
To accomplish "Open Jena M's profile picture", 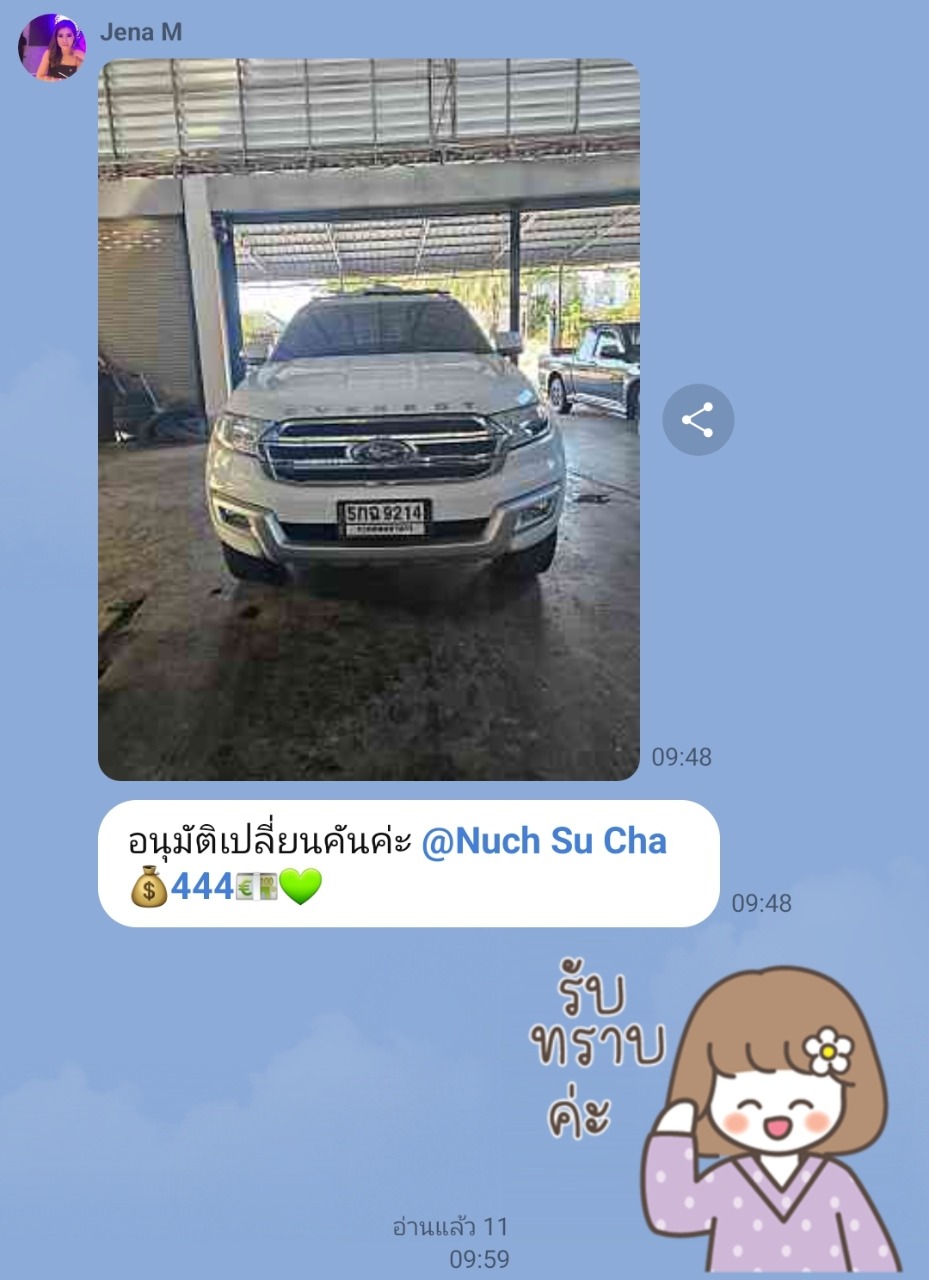I will pos(52,47).
